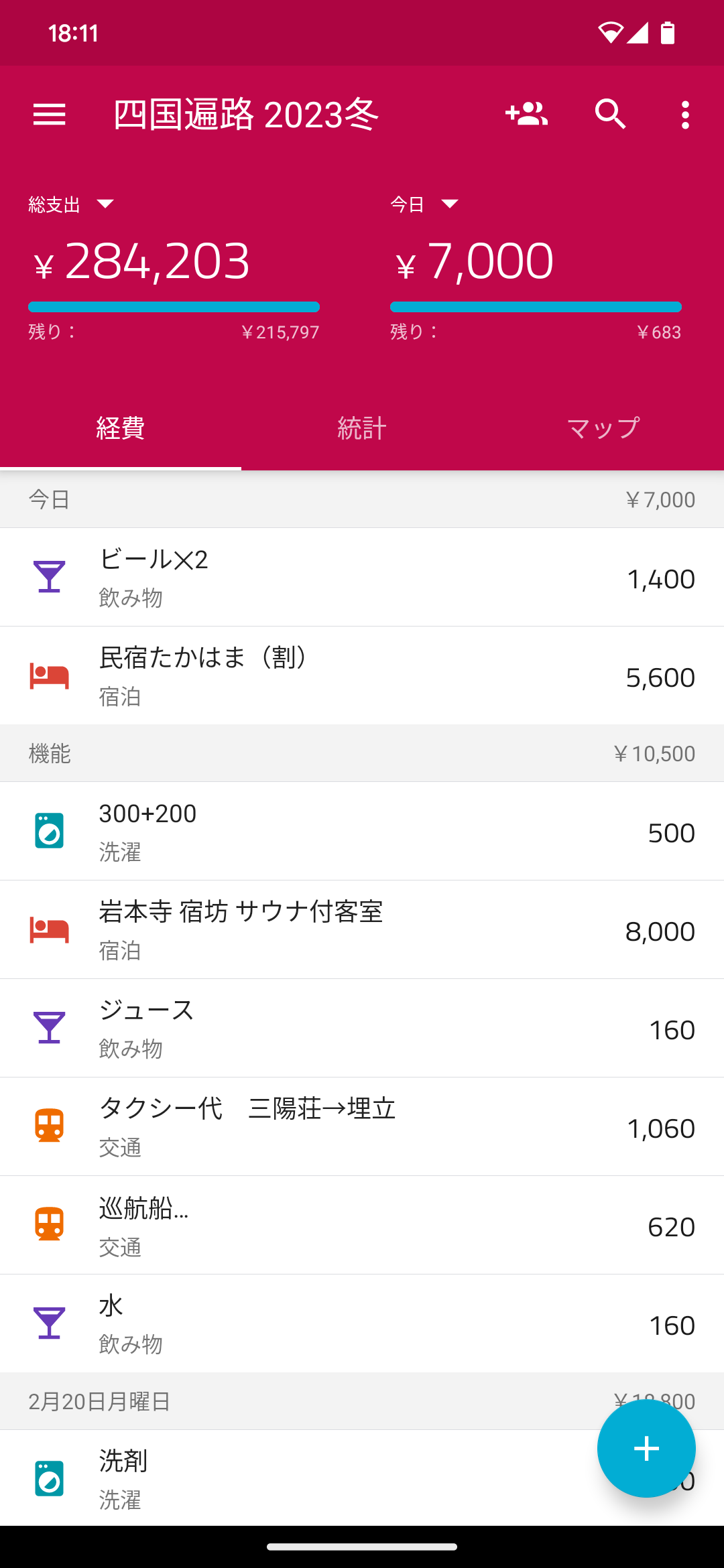Switch to the マップ tab

click(x=603, y=428)
